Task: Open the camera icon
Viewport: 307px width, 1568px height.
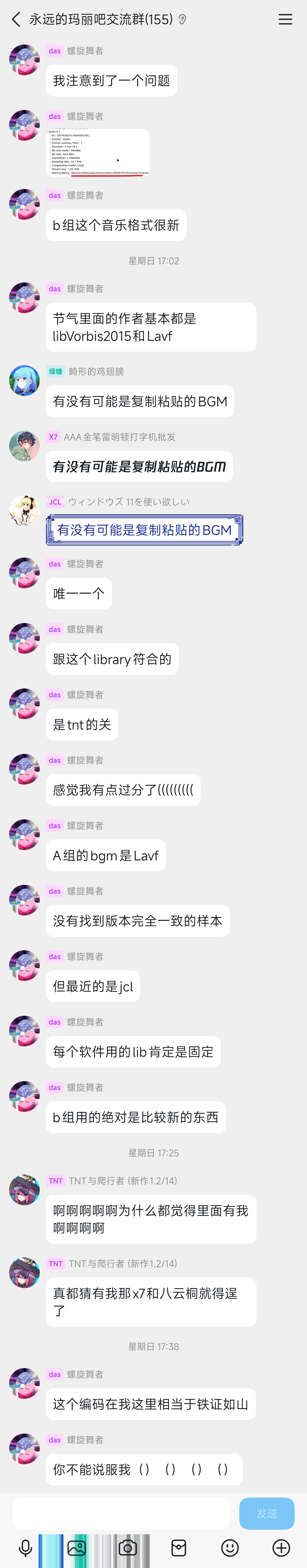Action: click(128, 1548)
